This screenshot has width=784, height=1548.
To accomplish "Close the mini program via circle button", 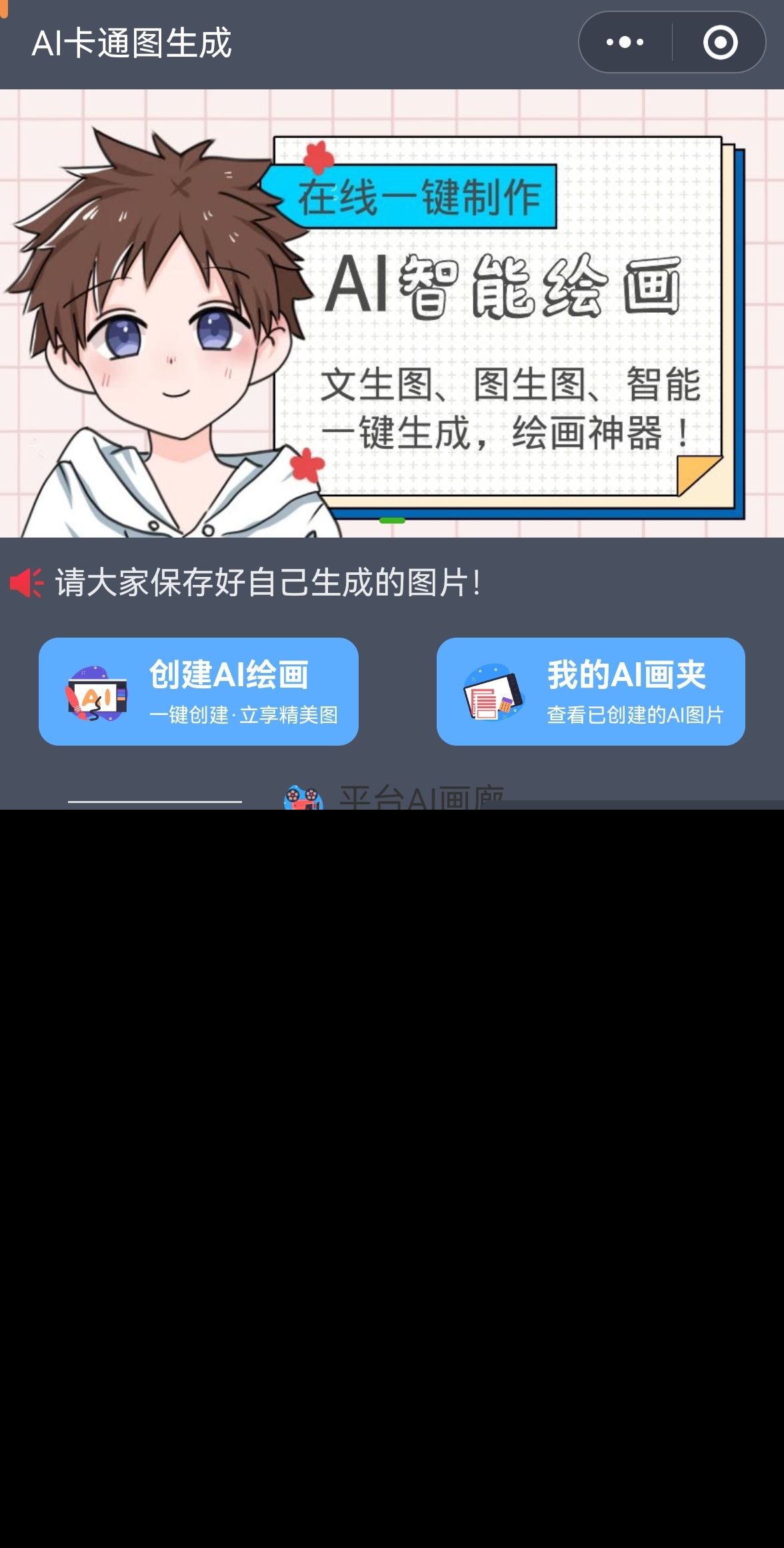I will tap(720, 43).
